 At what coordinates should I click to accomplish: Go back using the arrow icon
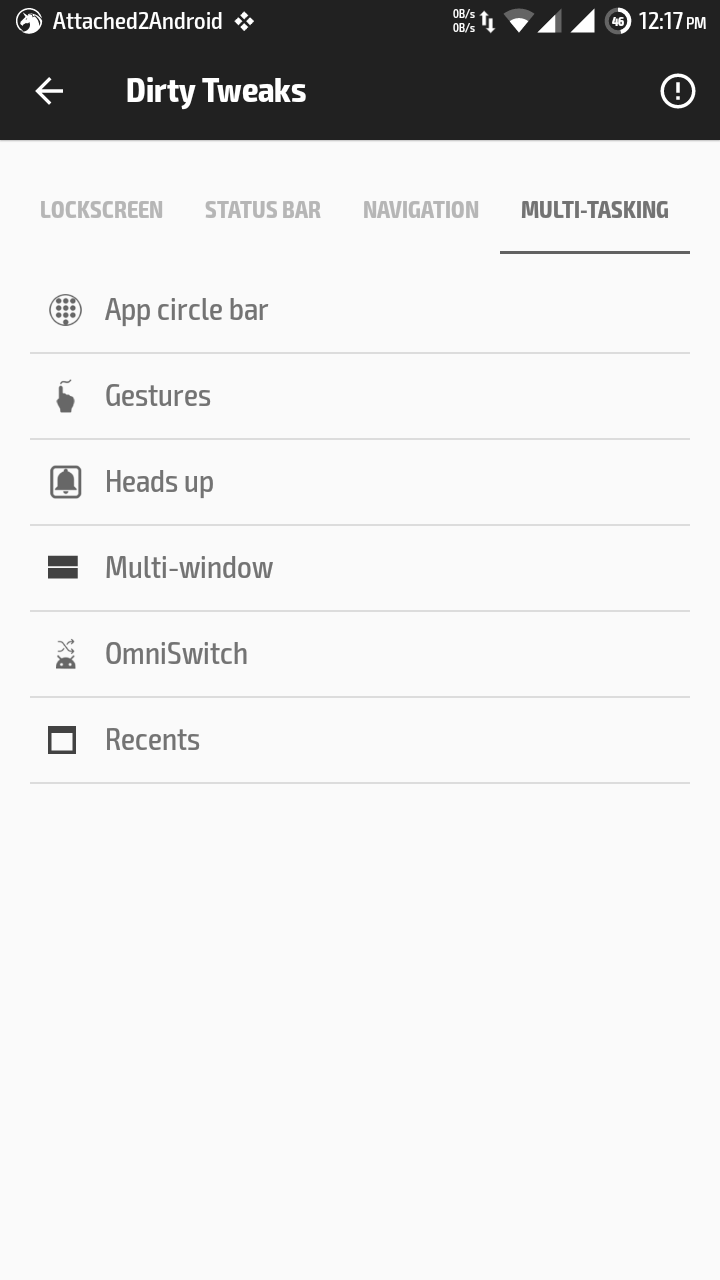49,91
